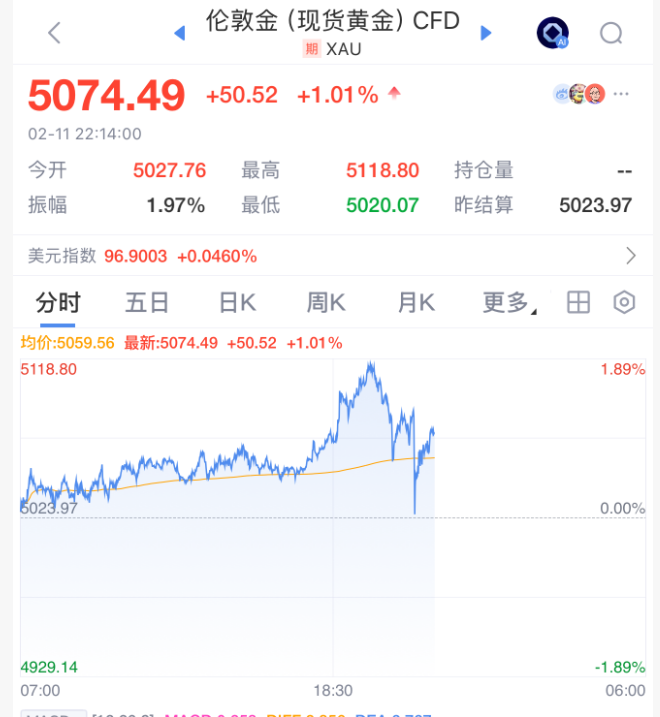Open the 美元指数 row
Image resolution: width=660 pixels, height=717 pixels.
330,256
